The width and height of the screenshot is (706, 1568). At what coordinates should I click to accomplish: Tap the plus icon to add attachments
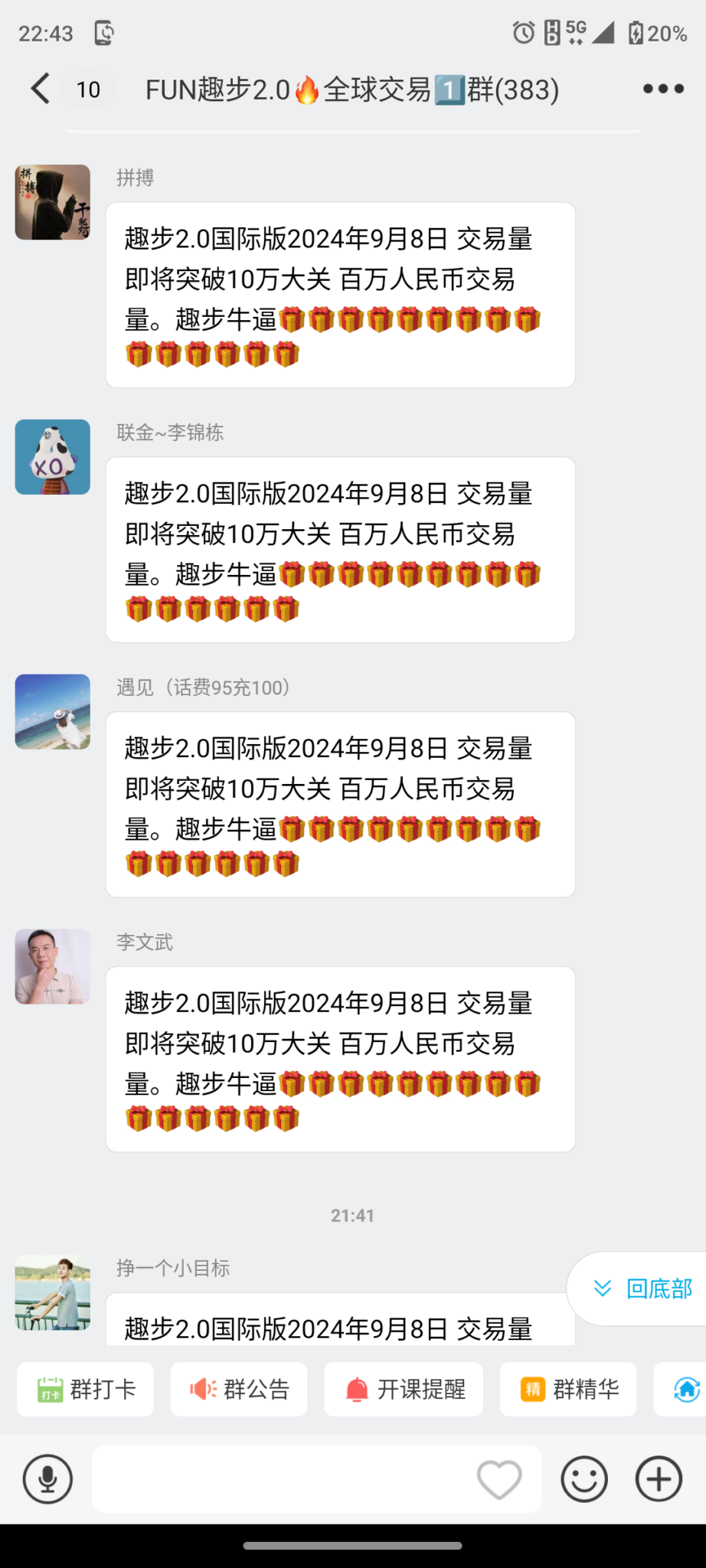pos(657,1479)
